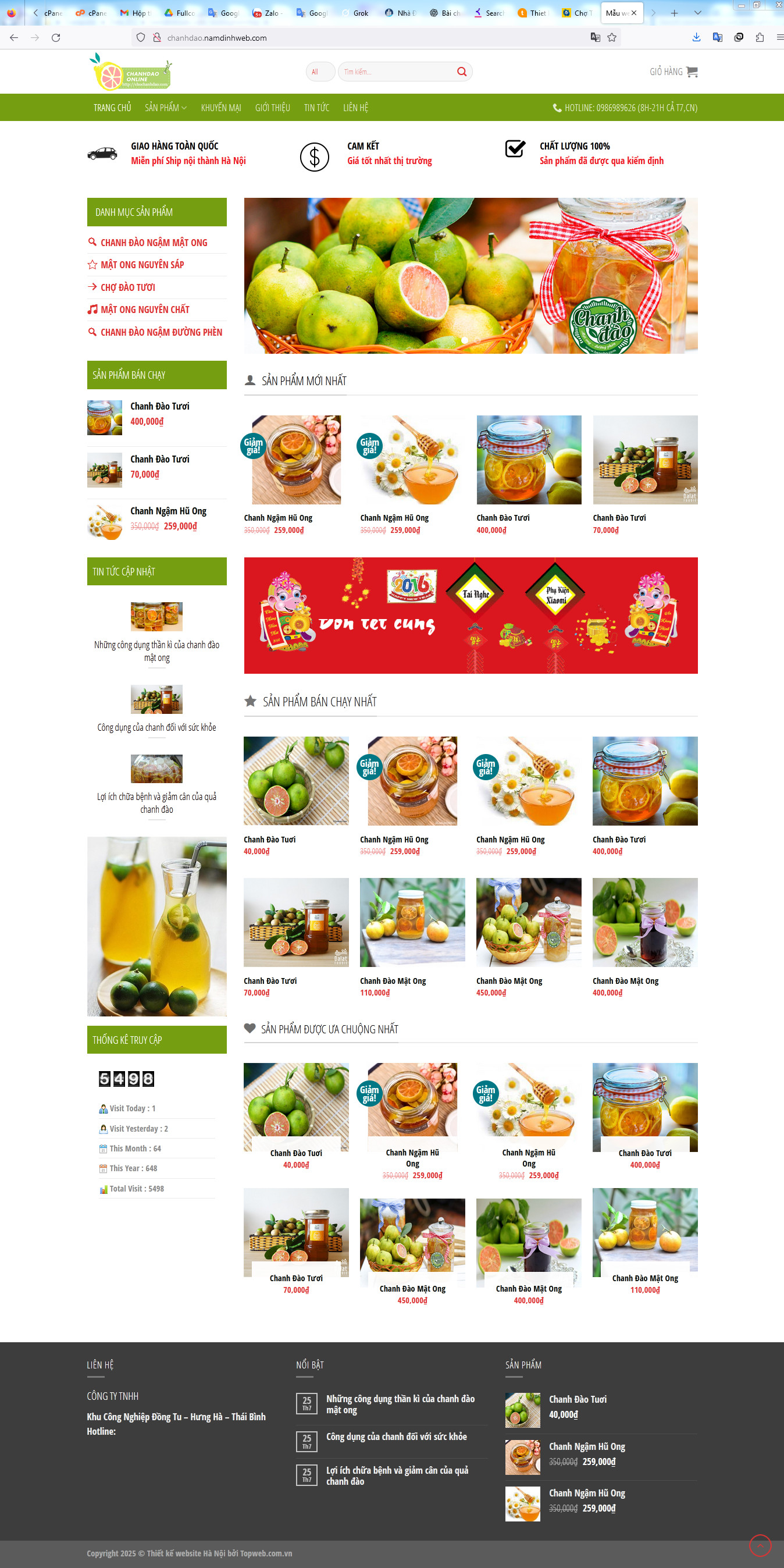Viewport: 784px width, 1568px height.
Task: Open the GIỎ HÀNG shopping cart
Action: coord(673,72)
